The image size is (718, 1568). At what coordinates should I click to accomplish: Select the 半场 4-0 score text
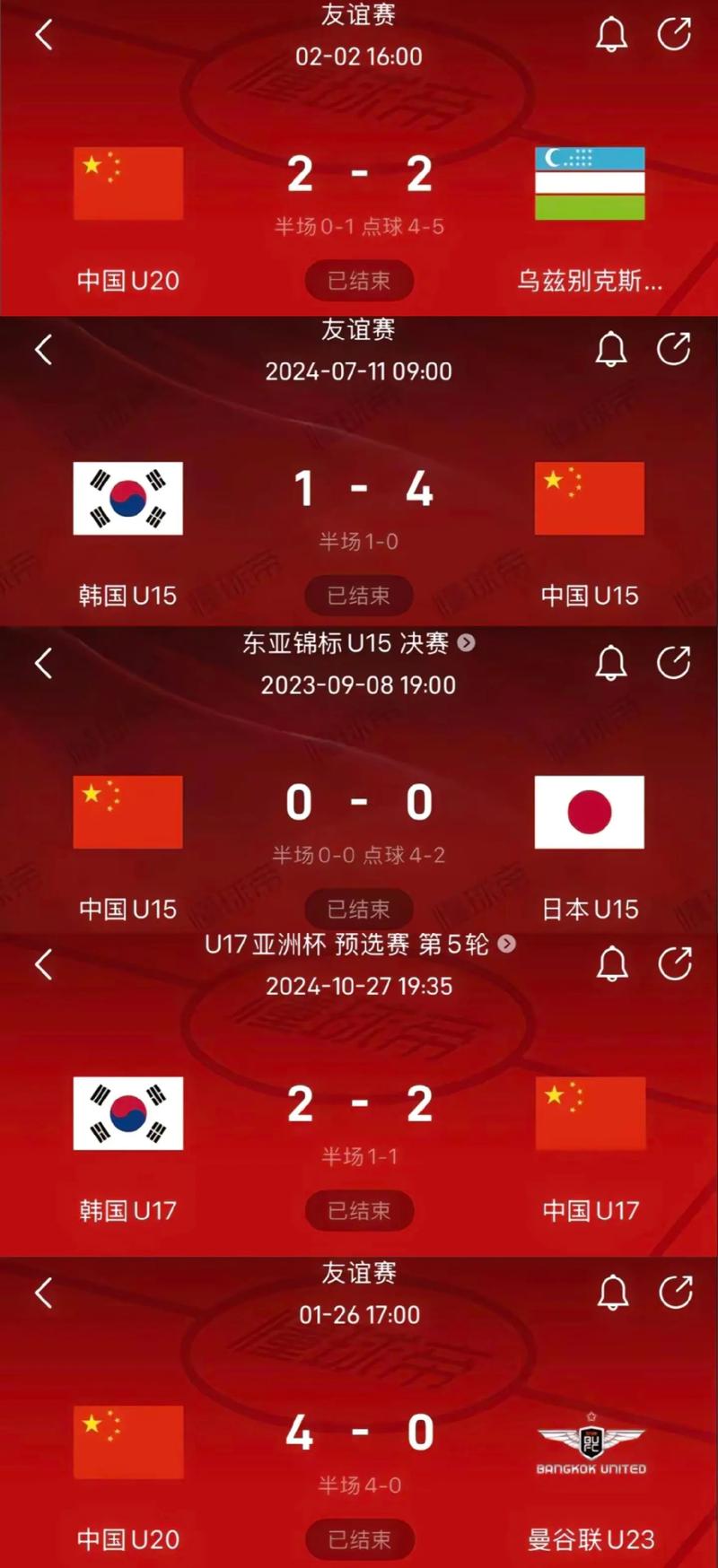pos(359,1484)
